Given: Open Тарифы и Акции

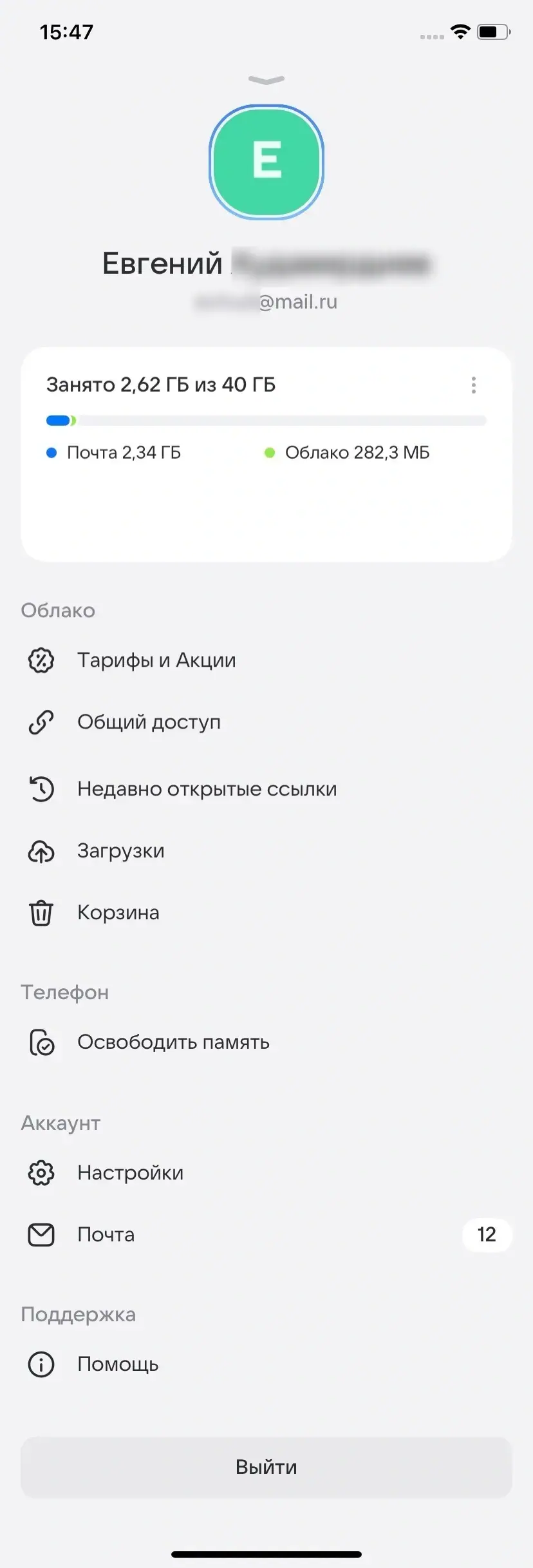Looking at the screenshot, I should click(156, 660).
